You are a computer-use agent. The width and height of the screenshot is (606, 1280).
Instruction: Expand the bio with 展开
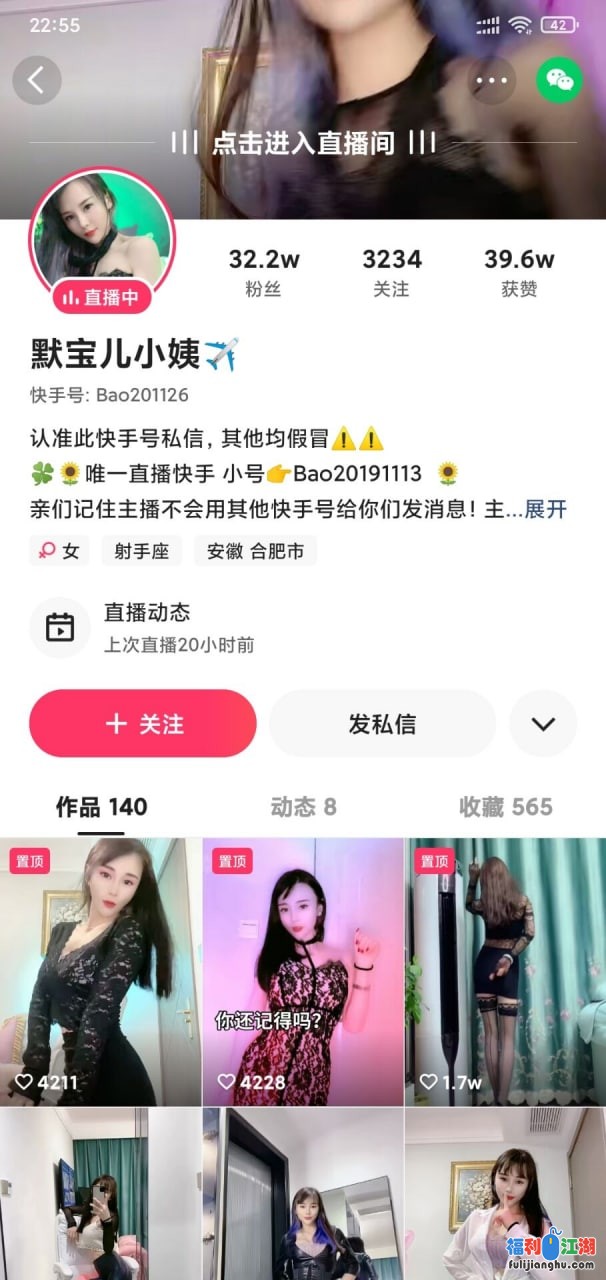tap(546, 509)
